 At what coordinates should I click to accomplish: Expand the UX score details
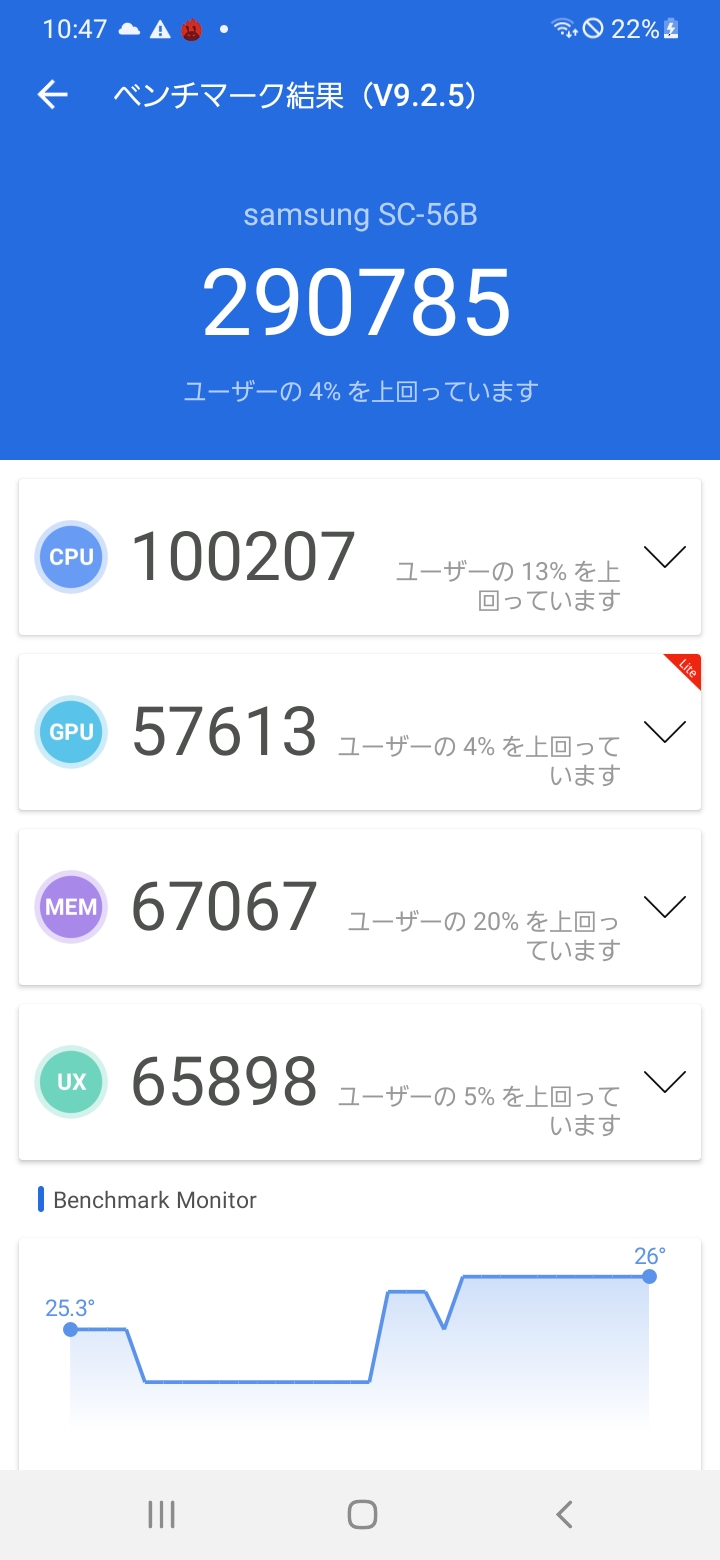[665, 1082]
